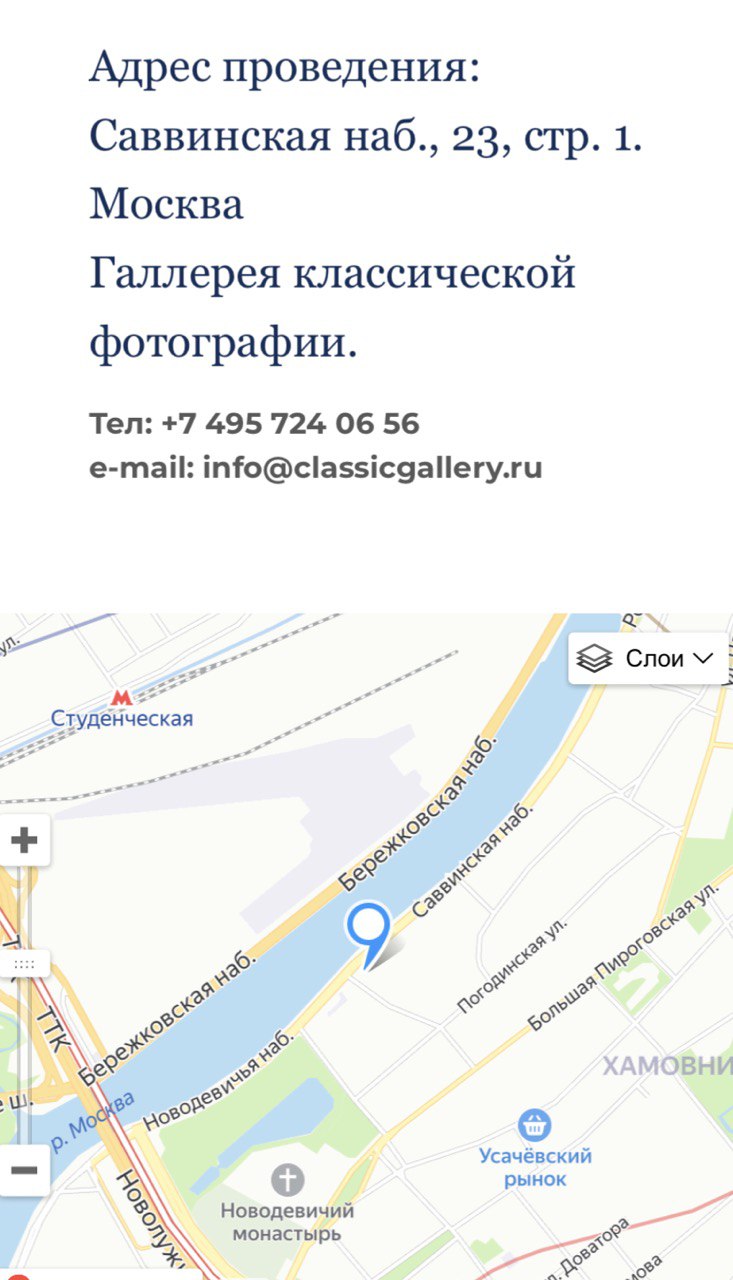Open the Слои layers dropdown

coord(648,658)
